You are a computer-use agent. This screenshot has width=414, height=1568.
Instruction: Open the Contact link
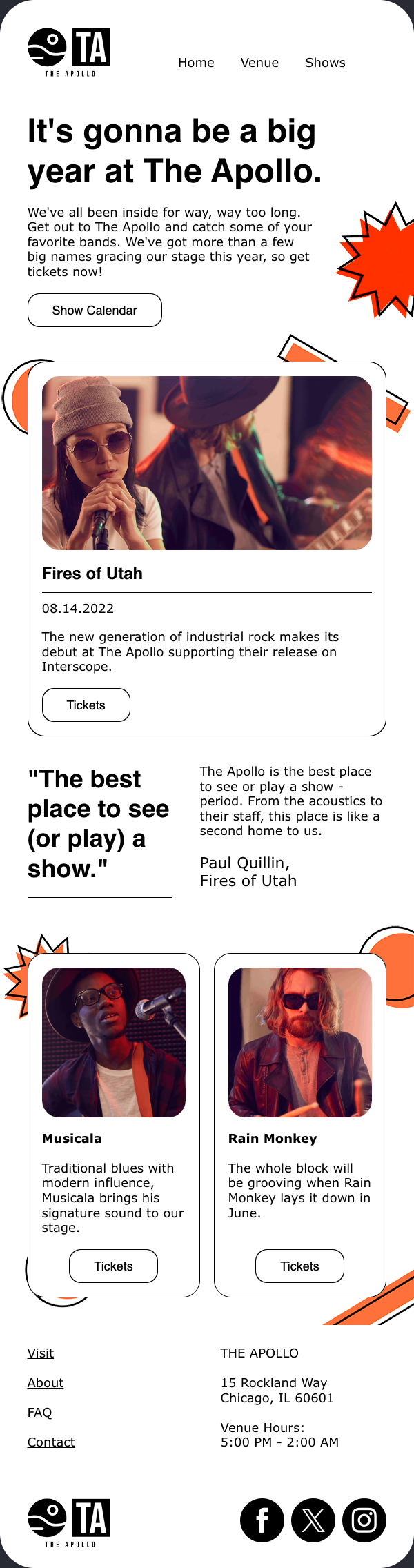click(51, 1442)
